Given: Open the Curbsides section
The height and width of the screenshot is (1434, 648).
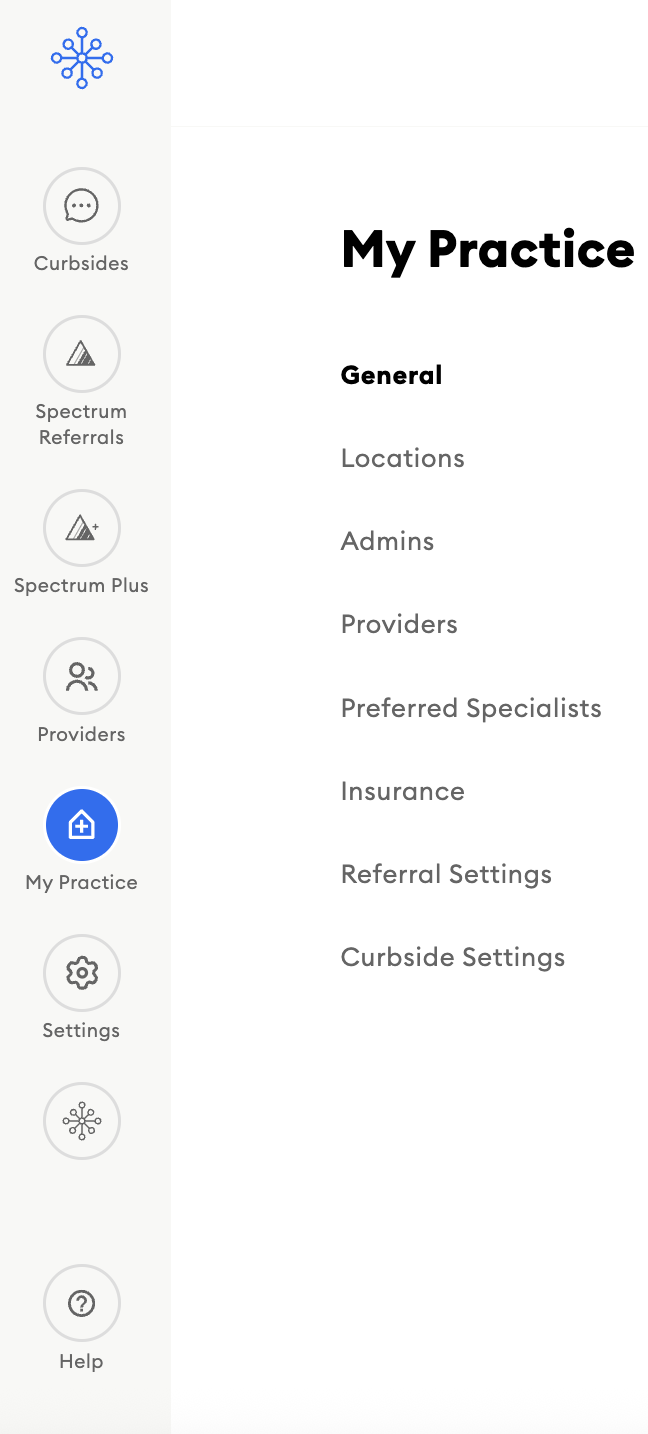Looking at the screenshot, I should tap(81, 207).
